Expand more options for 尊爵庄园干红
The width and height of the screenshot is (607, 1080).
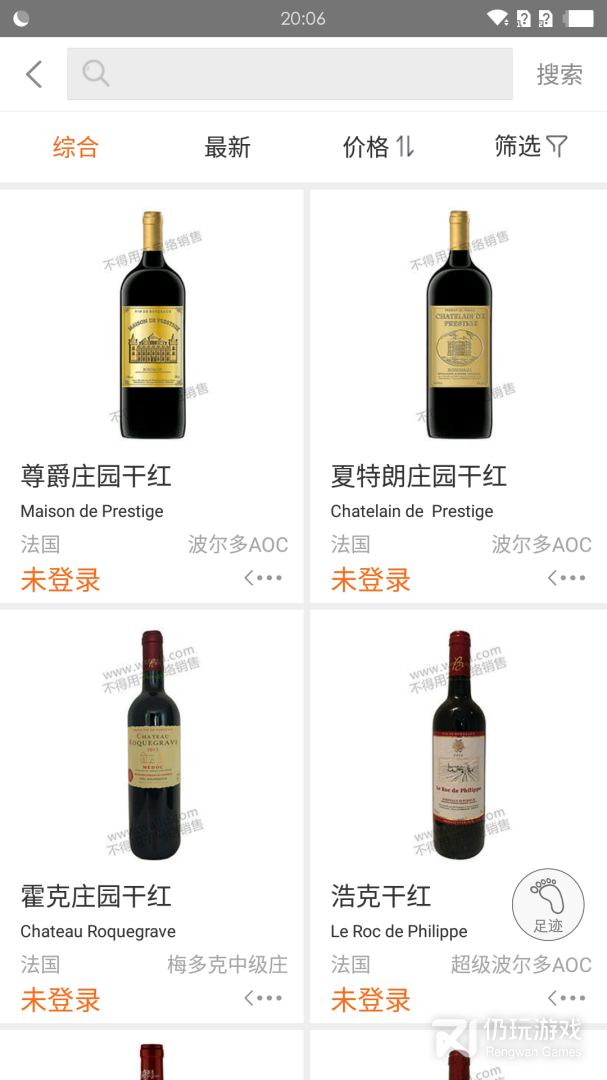pyautogui.click(x=264, y=578)
